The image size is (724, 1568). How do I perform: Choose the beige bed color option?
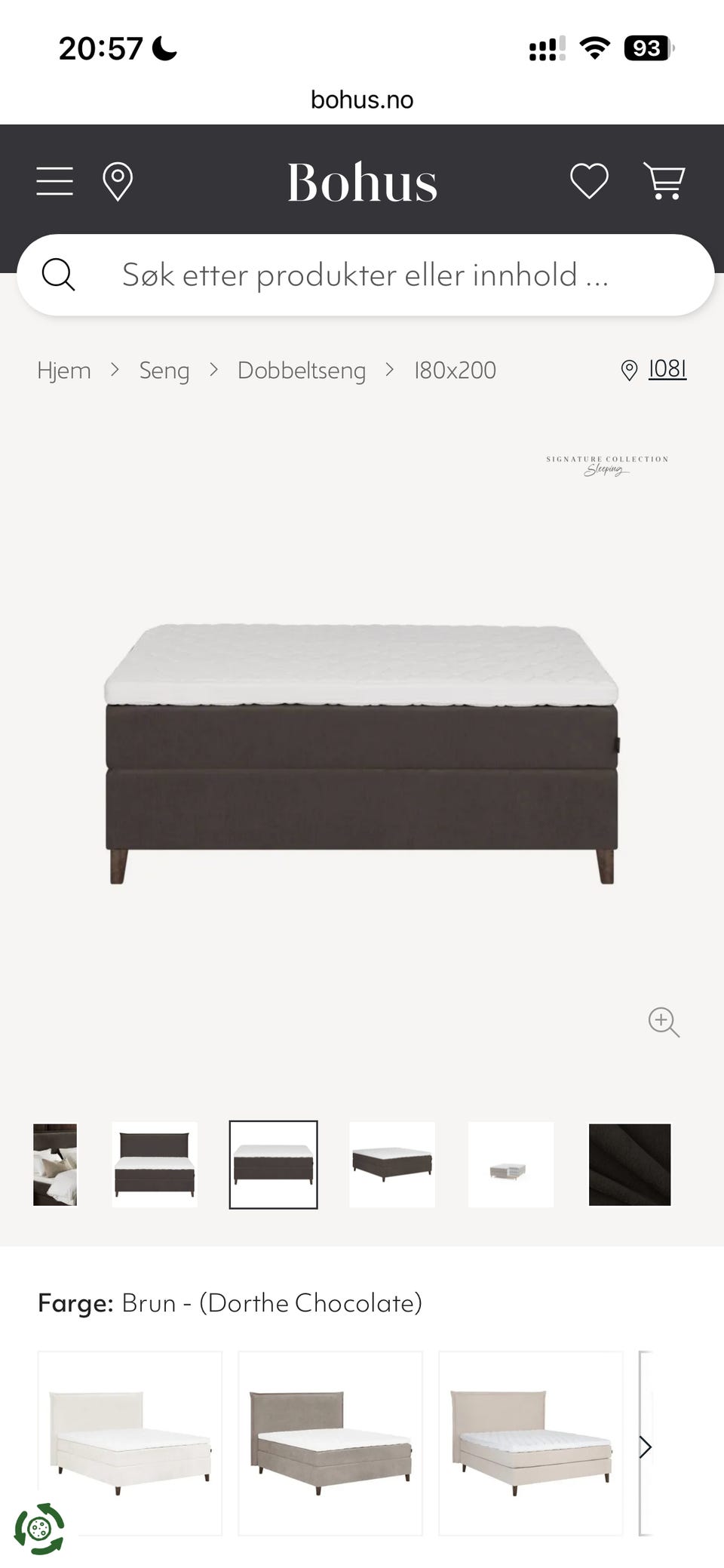tap(531, 1443)
